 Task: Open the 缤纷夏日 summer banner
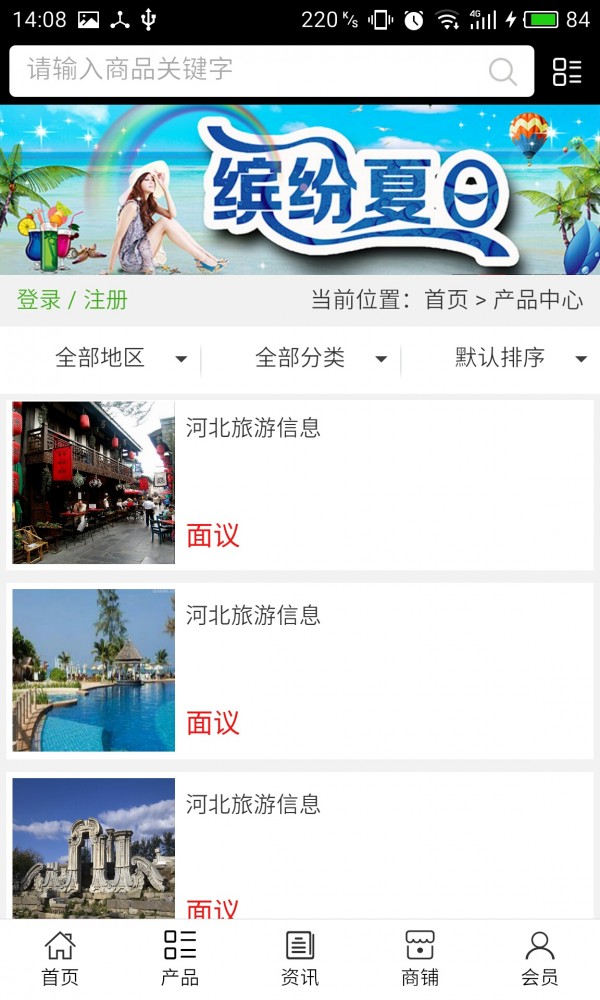point(300,190)
